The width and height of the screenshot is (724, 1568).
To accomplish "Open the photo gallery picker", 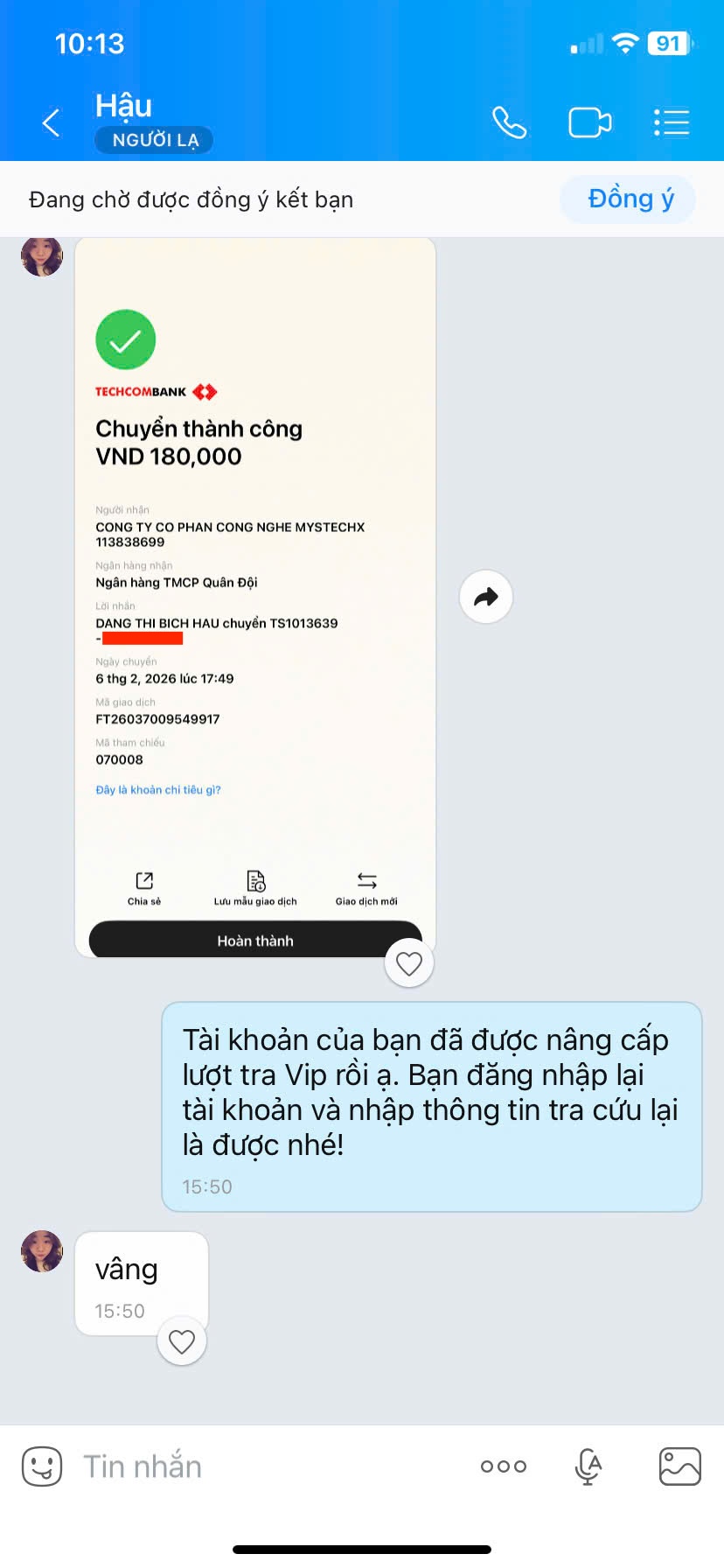I will point(679,1466).
